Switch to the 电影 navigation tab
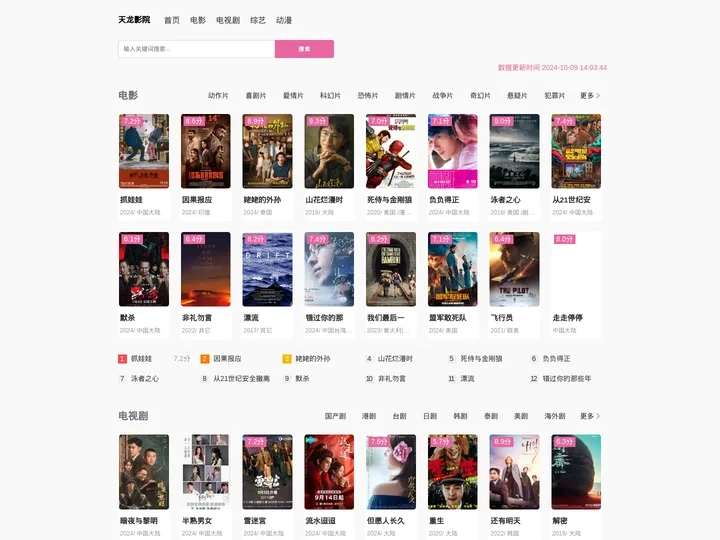 [x=198, y=20]
